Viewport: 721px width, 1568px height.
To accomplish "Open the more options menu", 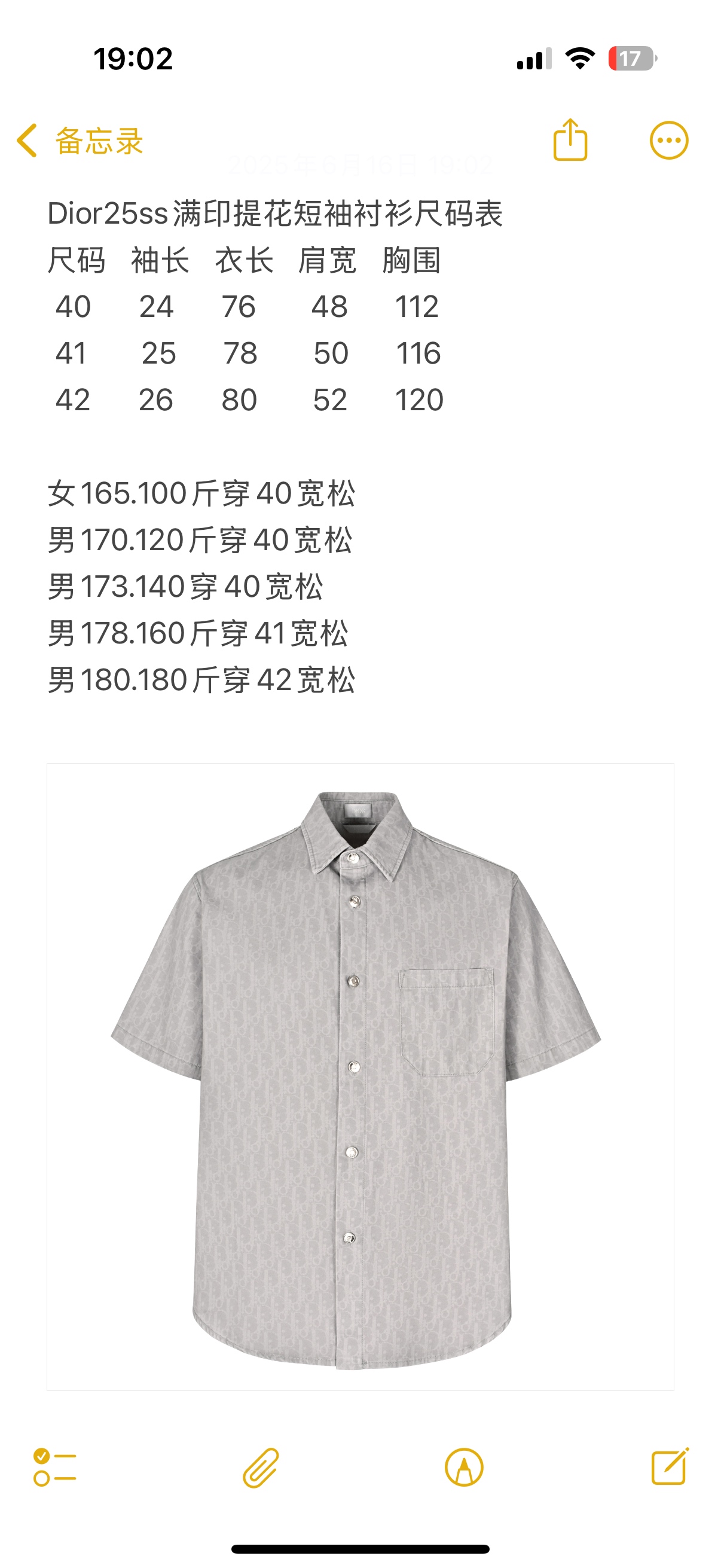I will (668, 141).
